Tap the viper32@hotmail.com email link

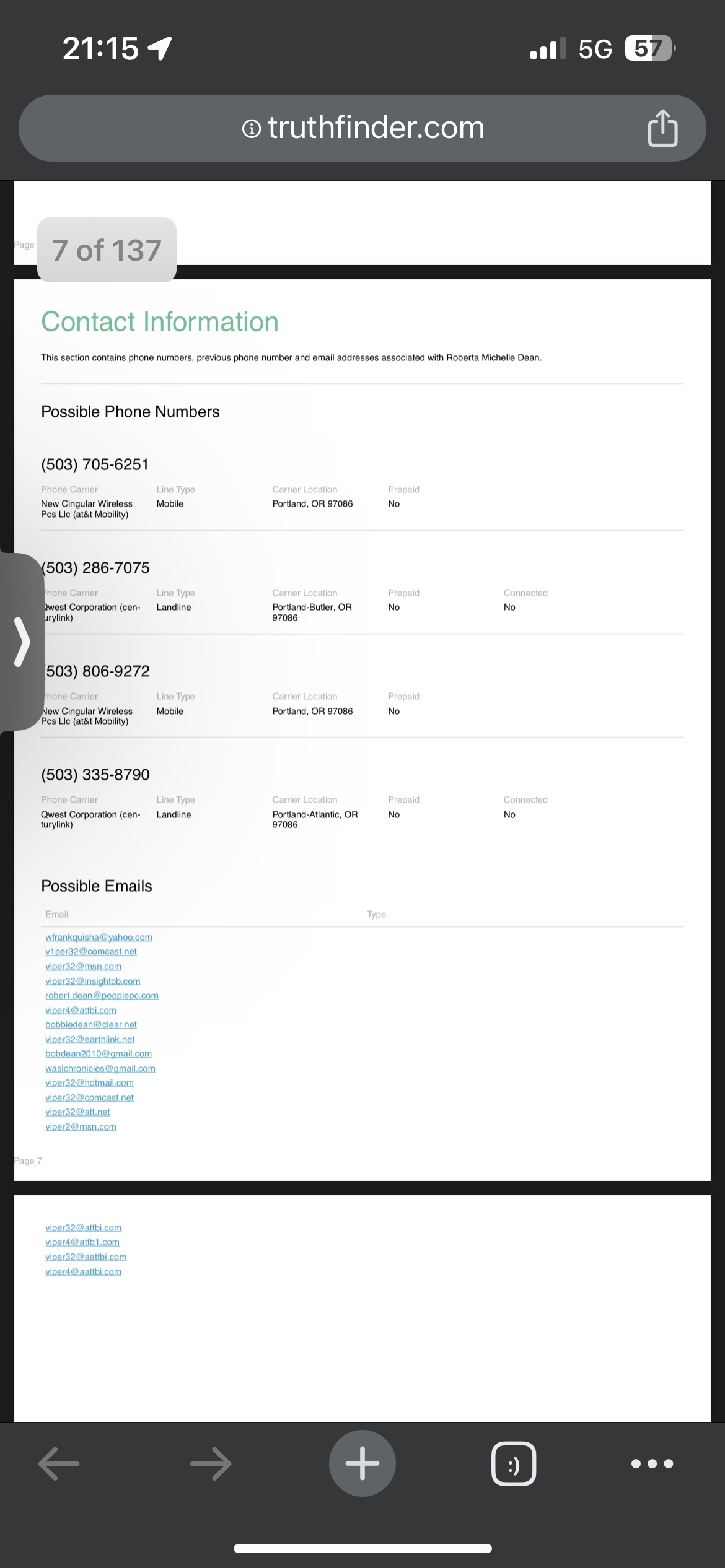[89, 1082]
